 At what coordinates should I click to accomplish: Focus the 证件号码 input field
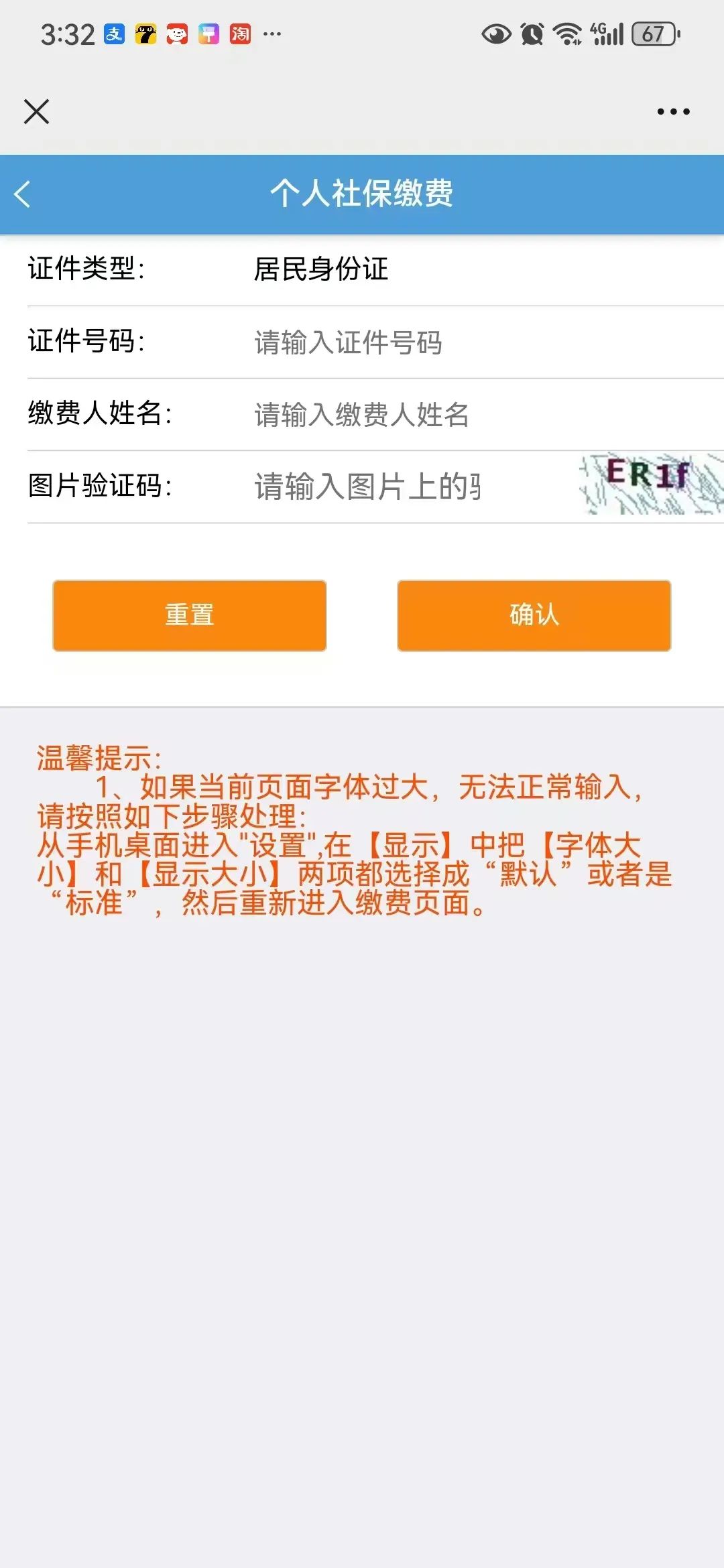point(402,342)
